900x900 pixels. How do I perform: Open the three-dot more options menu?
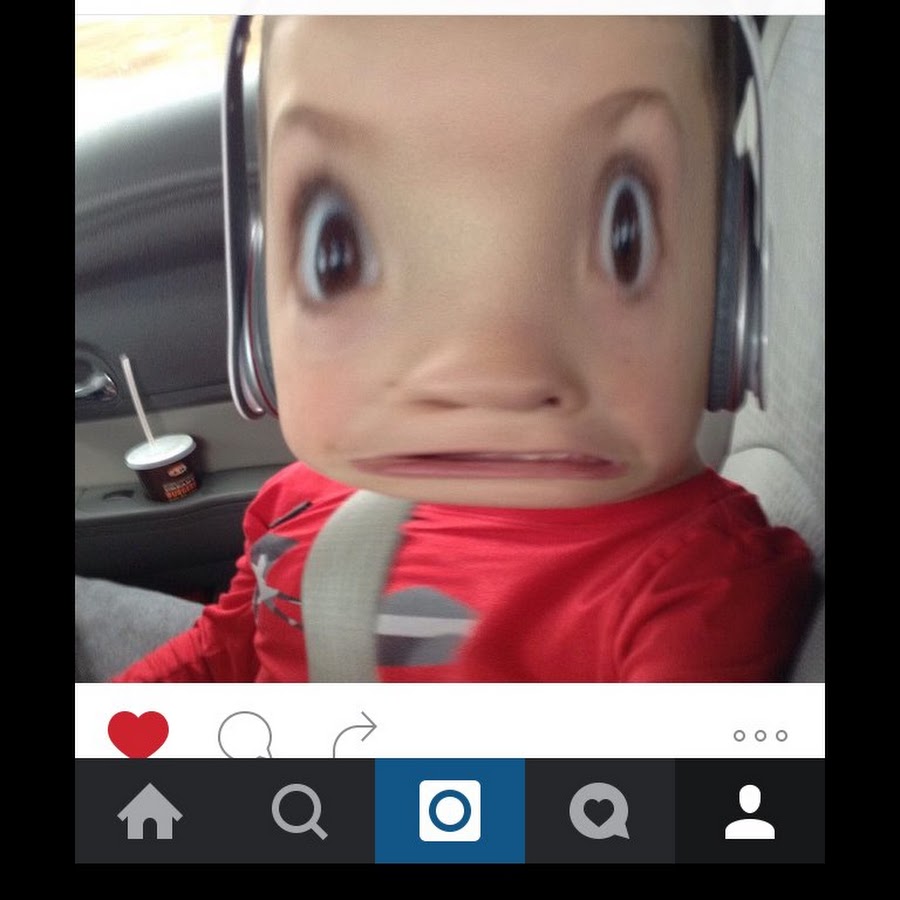point(760,736)
